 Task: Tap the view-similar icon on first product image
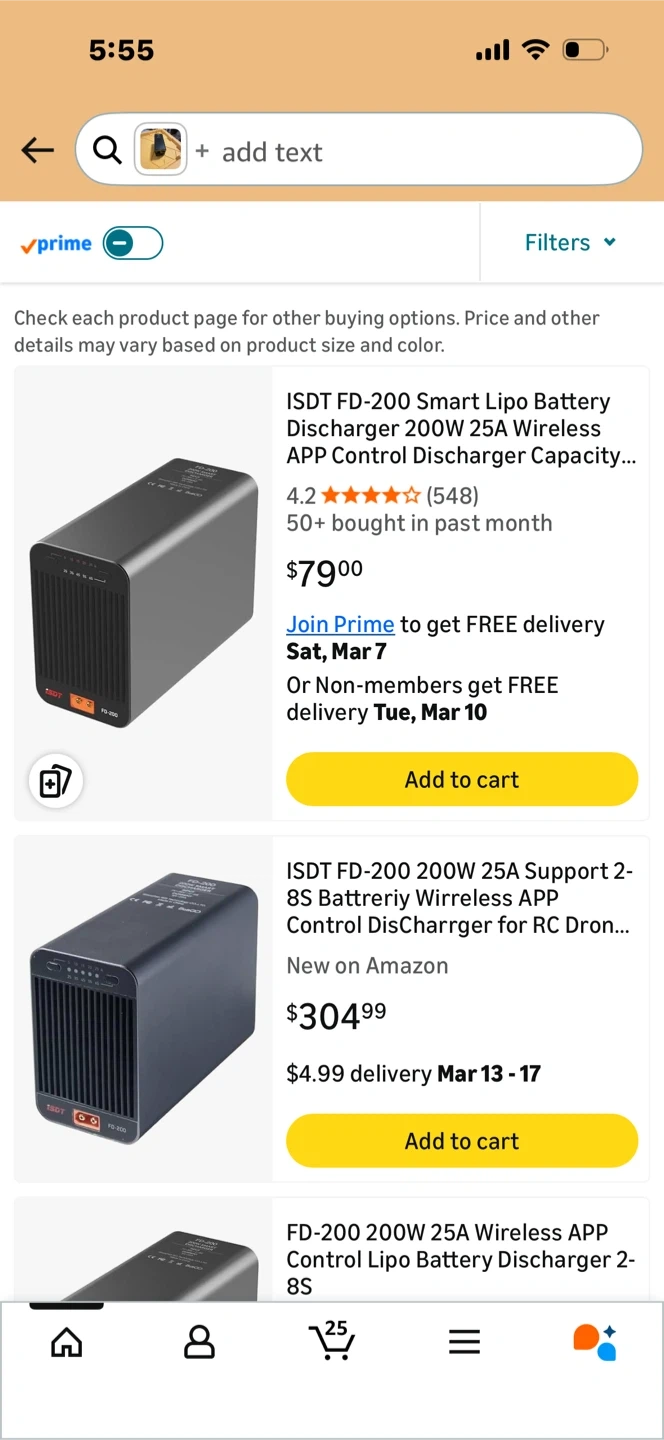point(55,781)
